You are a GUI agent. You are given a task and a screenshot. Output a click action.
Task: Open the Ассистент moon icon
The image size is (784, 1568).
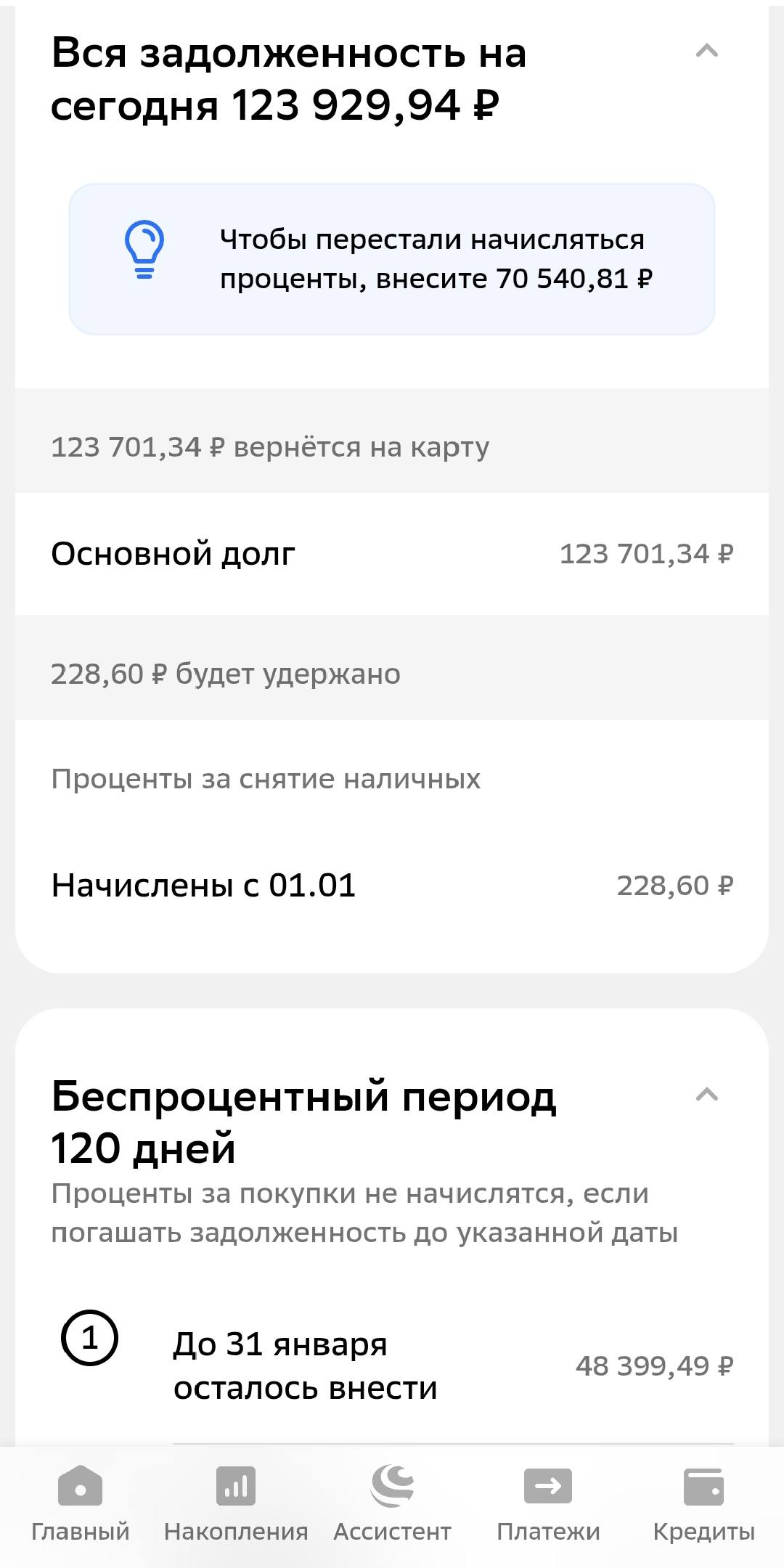tap(392, 1488)
